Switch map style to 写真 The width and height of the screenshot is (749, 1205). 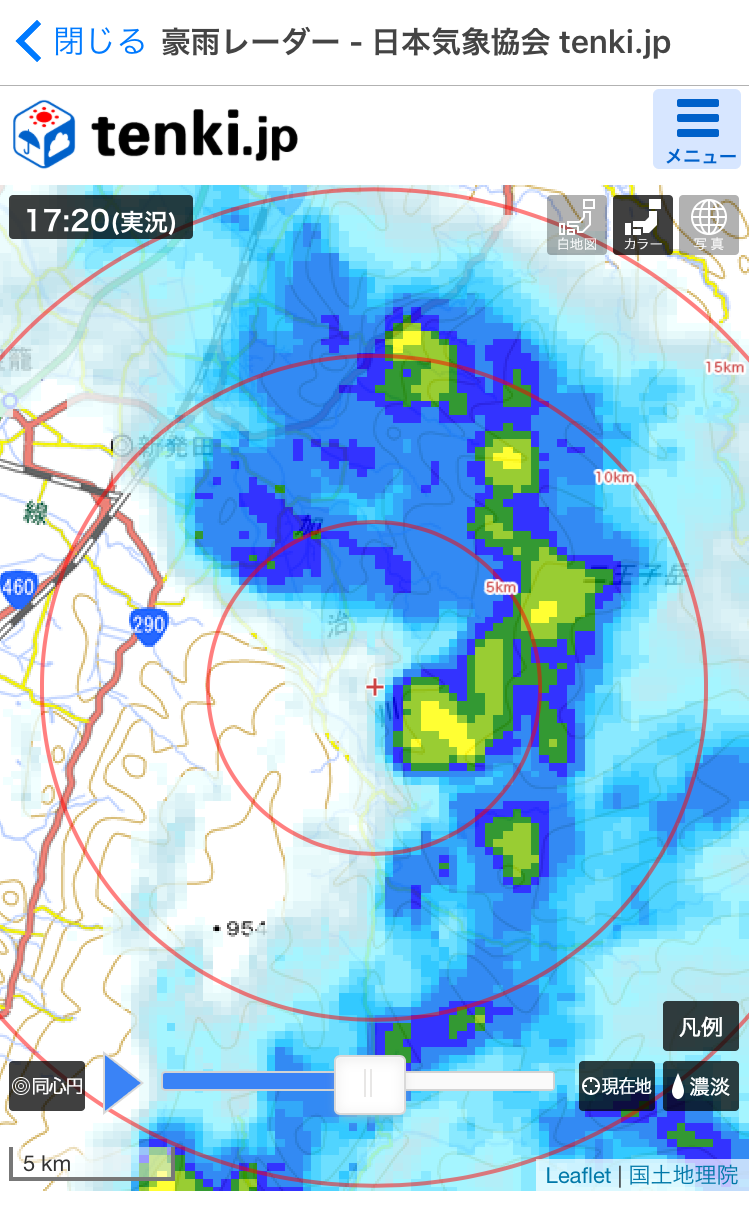[x=709, y=225]
